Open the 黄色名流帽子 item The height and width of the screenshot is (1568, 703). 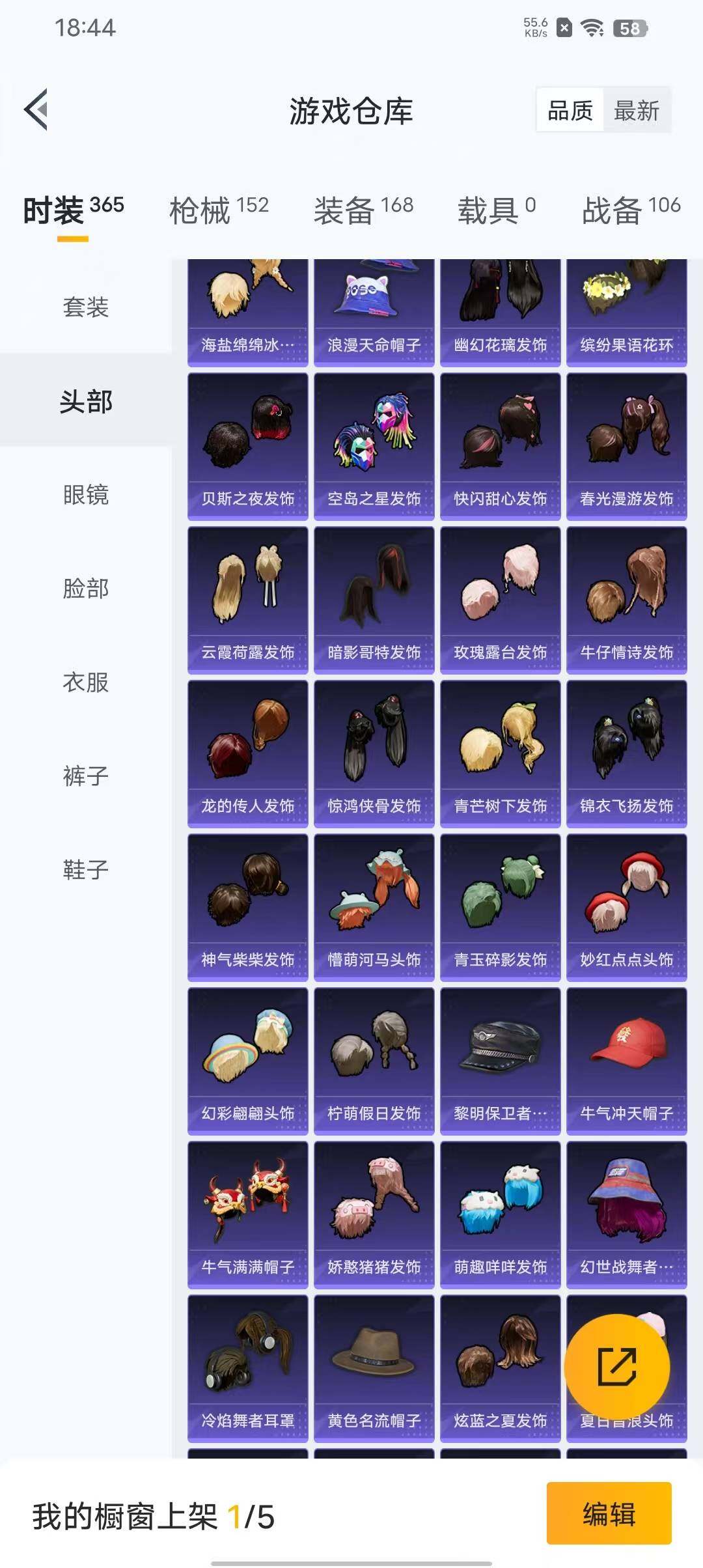374,1368
